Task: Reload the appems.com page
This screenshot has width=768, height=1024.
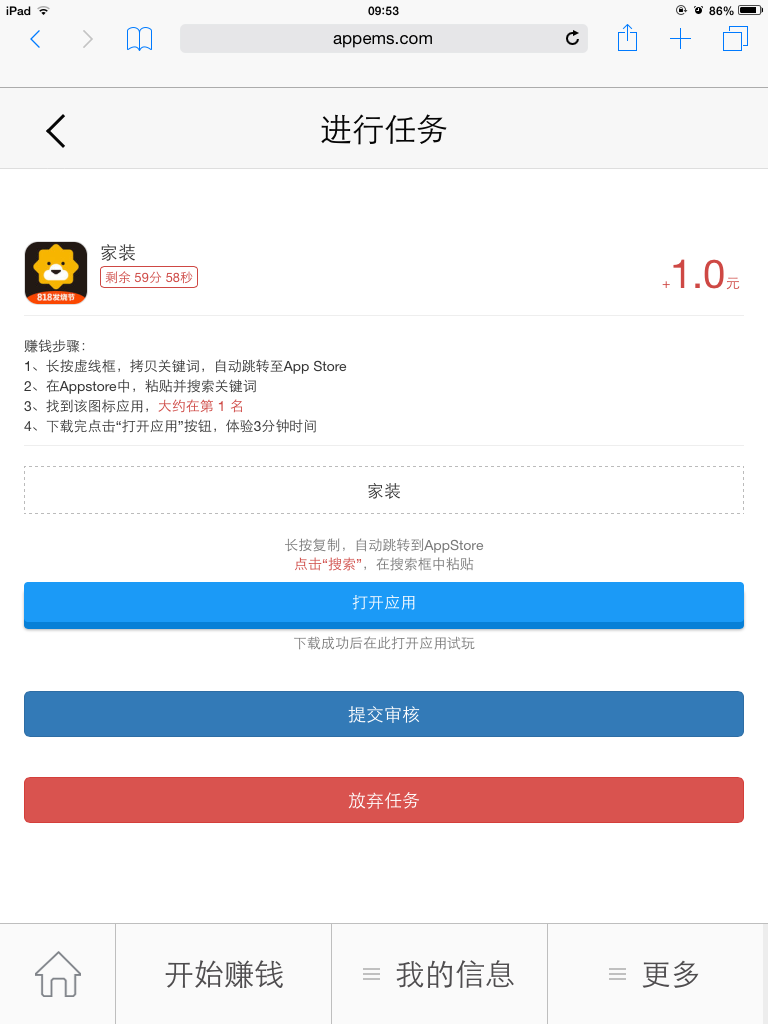Action: [x=572, y=39]
